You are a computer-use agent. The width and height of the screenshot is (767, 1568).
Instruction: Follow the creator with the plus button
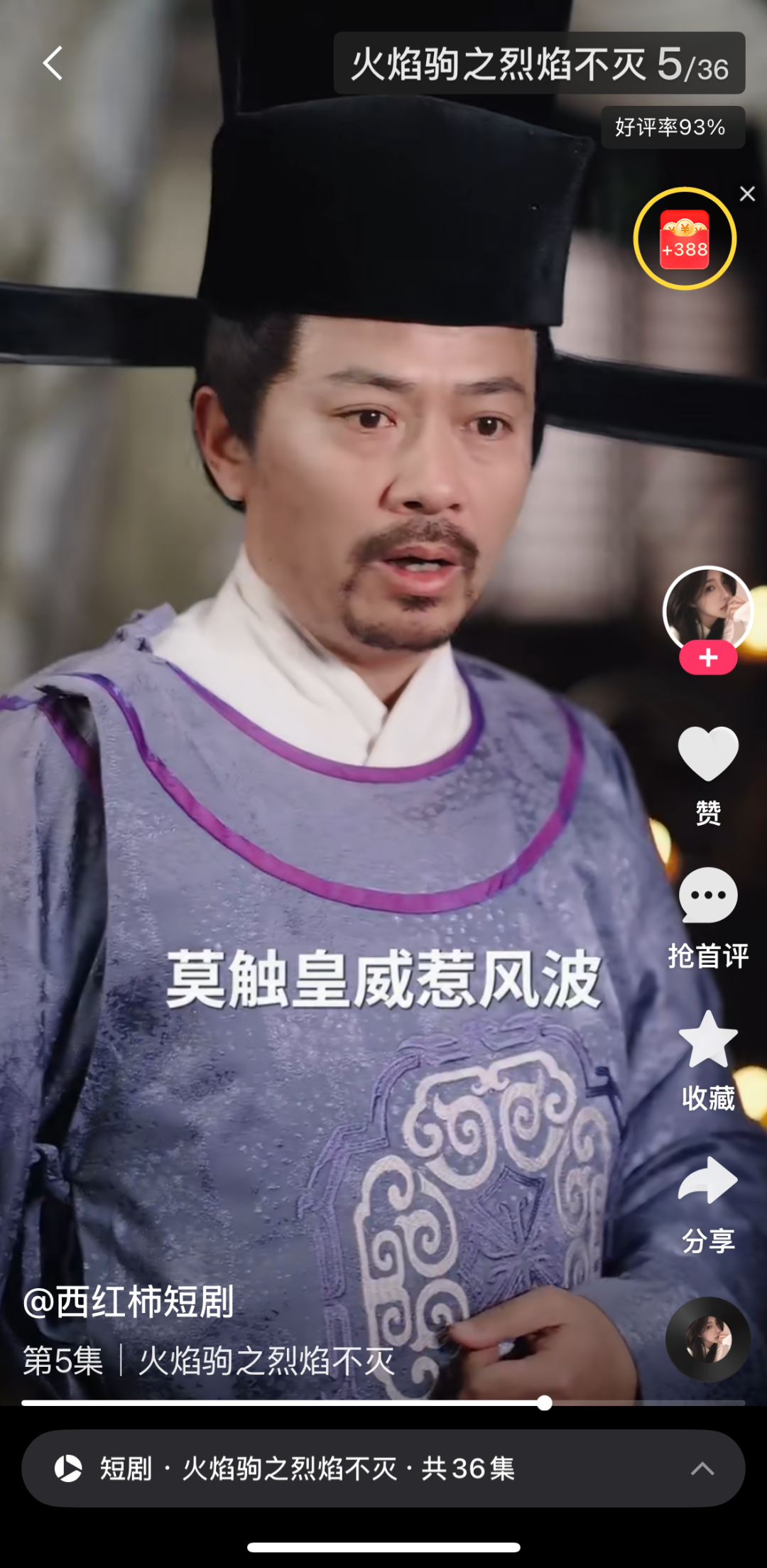(708, 659)
